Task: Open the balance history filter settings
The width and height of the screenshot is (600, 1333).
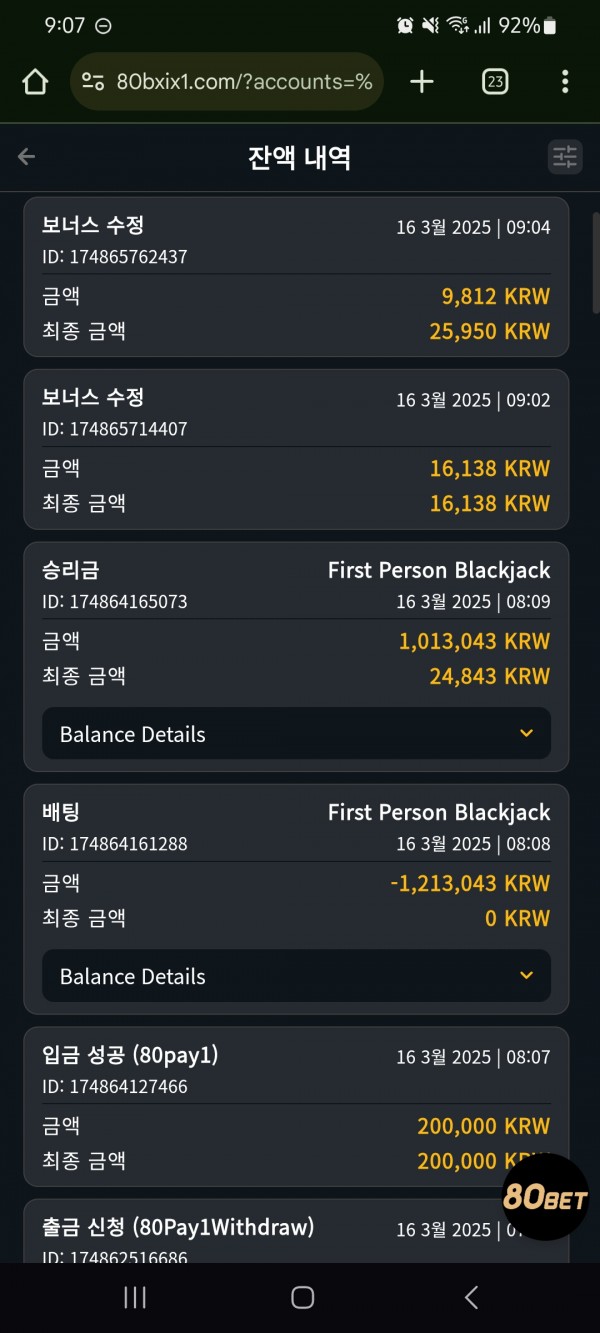Action: coord(565,157)
